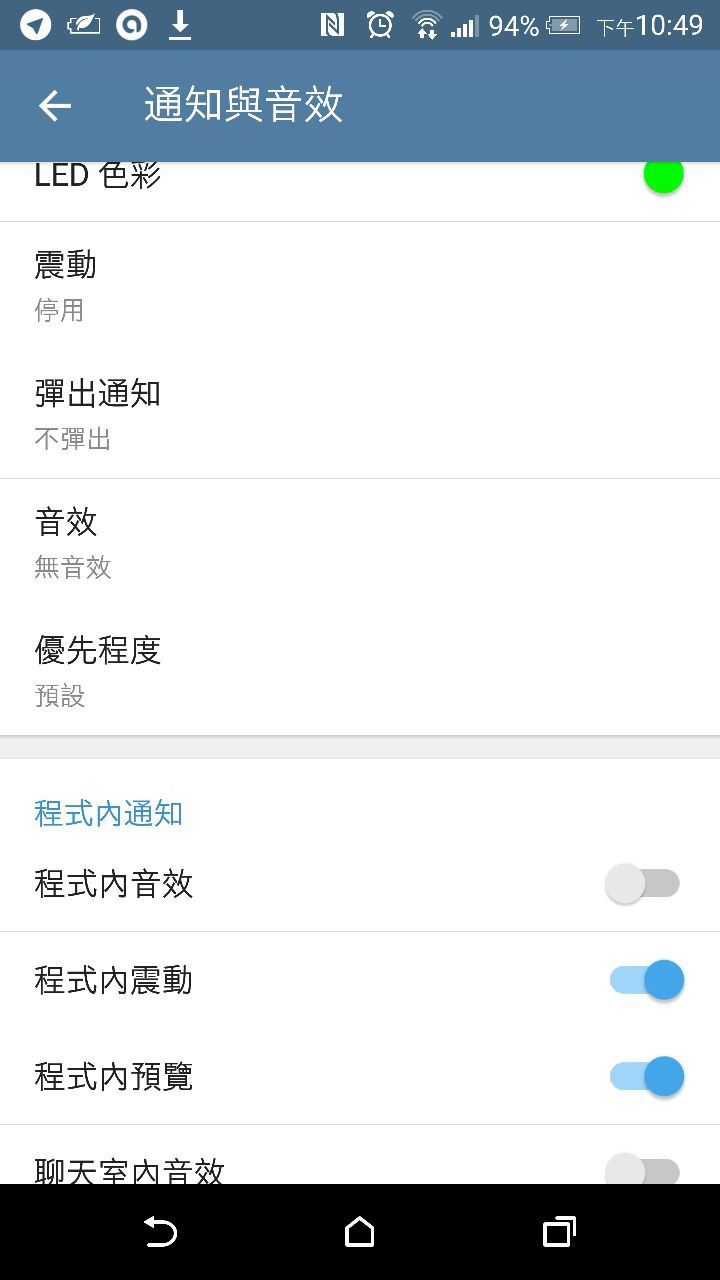Image resolution: width=720 pixels, height=1280 pixels.
Task: Turn off 程式內震動
Action: 646,980
